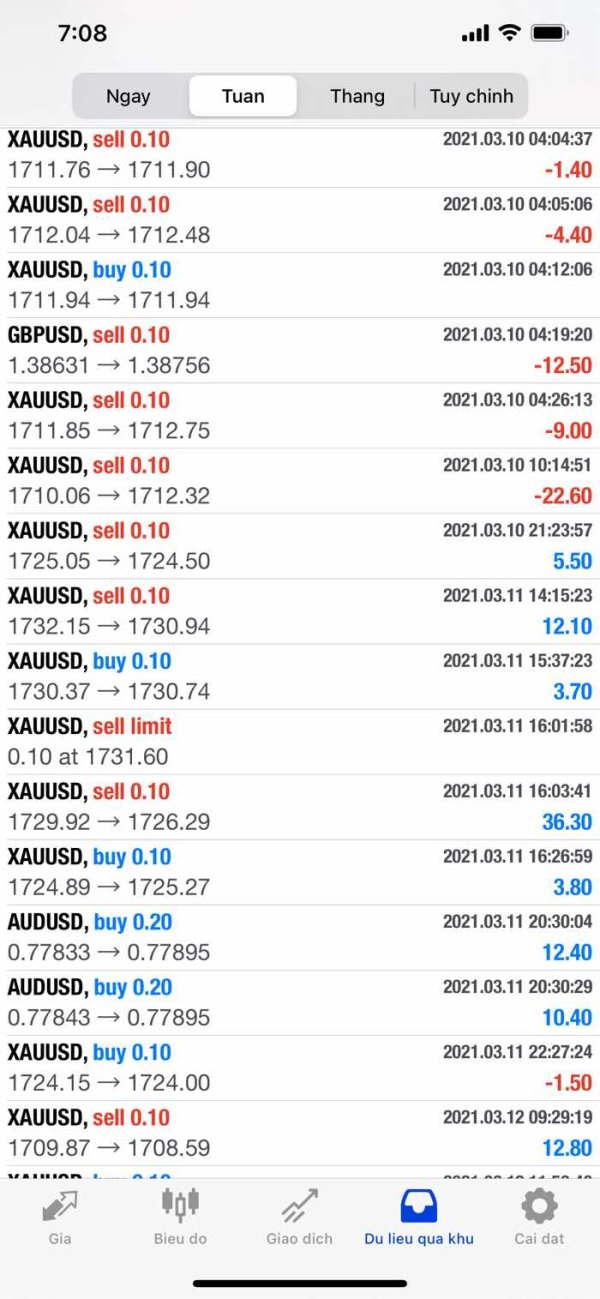Show history for Thang period
600x1299 pixels.
coord(357,97)
